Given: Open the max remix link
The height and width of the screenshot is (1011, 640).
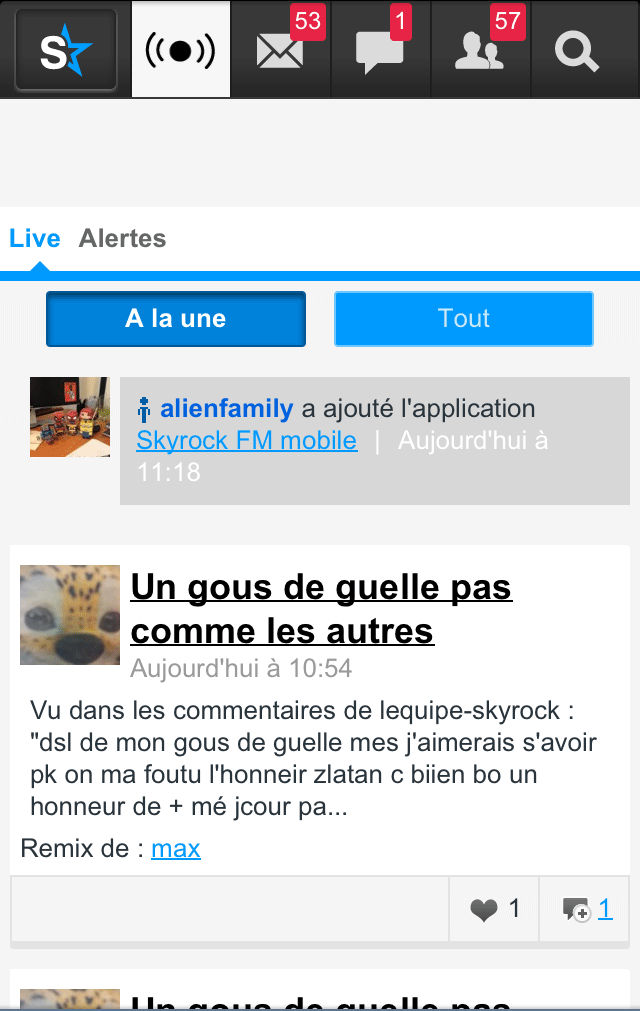Looking at the screenshot, I should click(176, 849).
